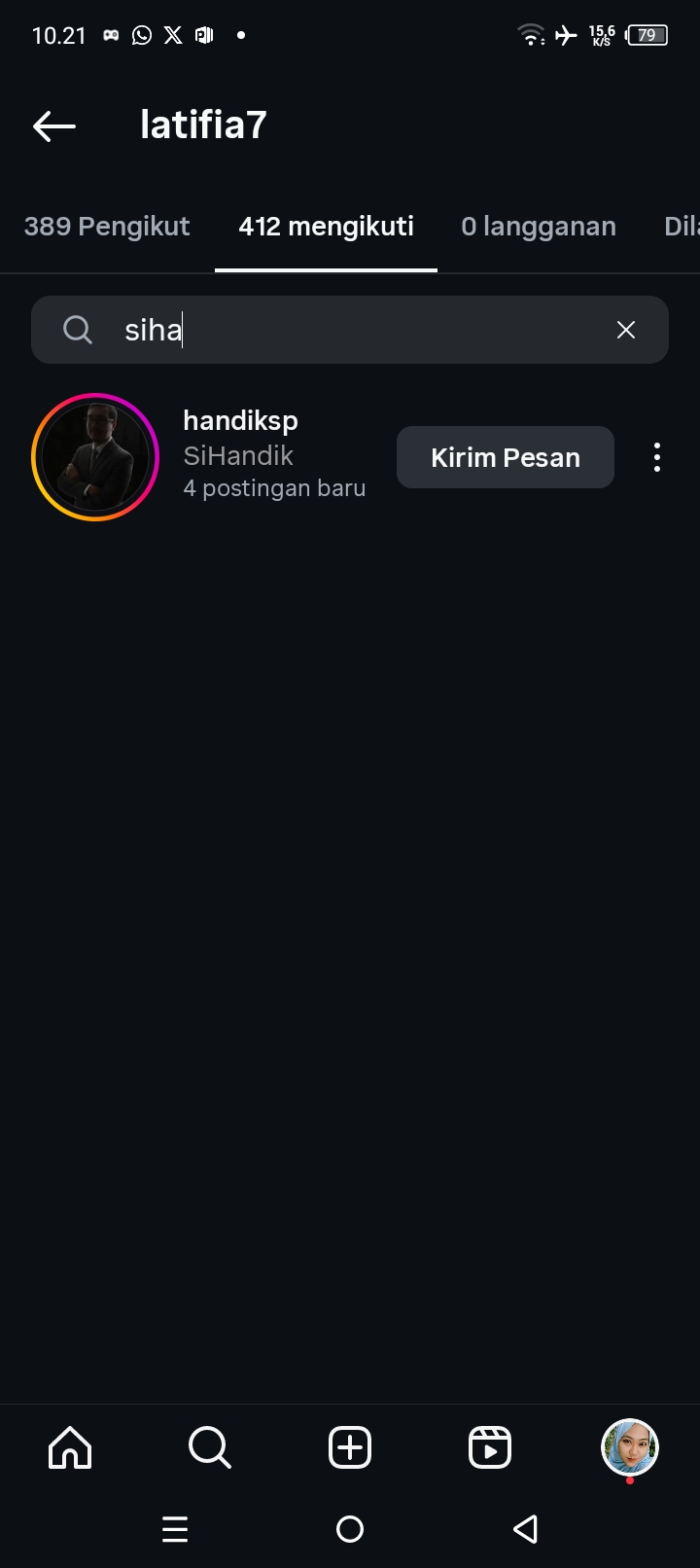Tap the search field containing "siha"
700x1568 pixels.
coord(350,330)
